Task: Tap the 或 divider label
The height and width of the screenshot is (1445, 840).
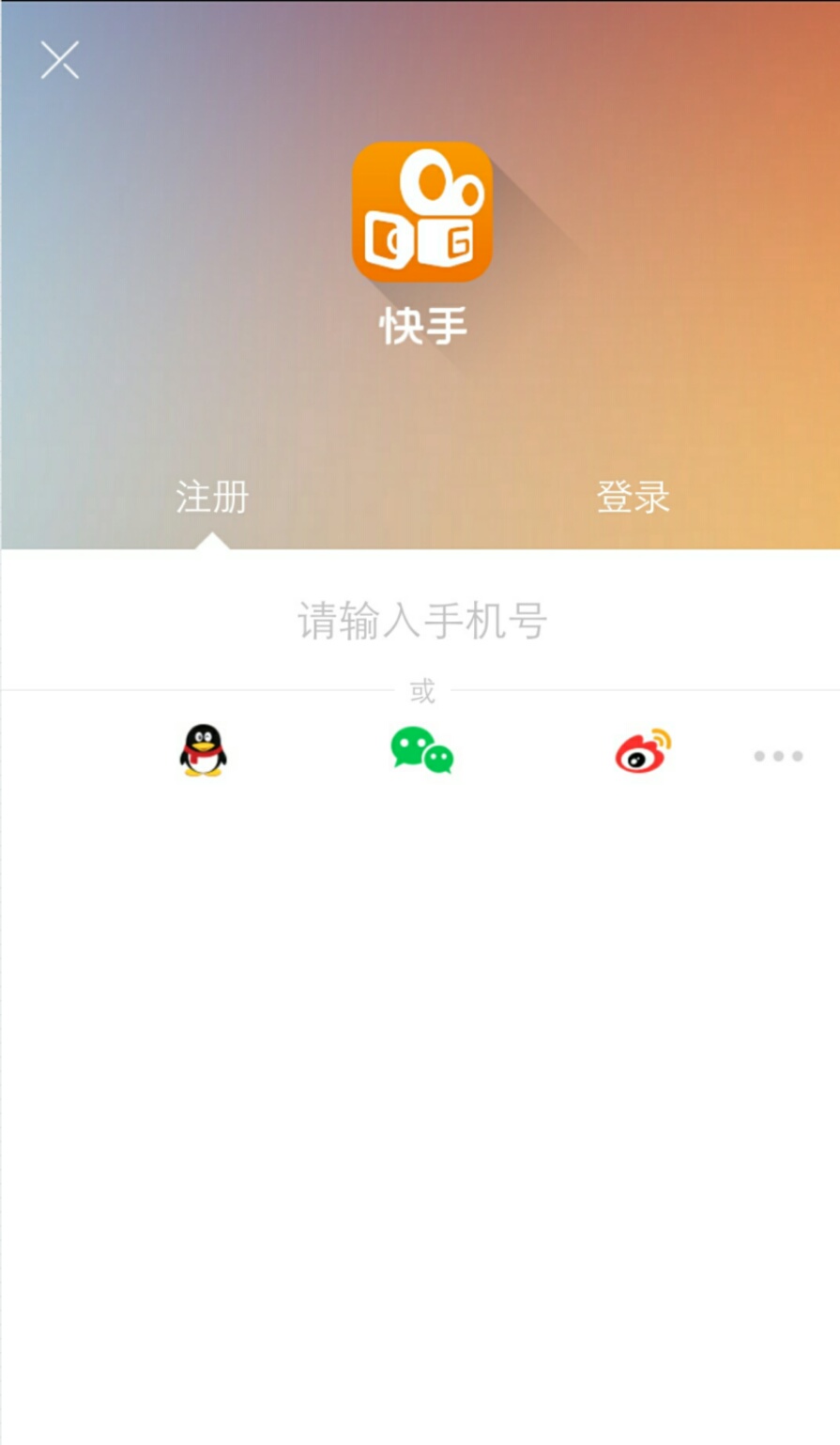Action: pos(420,688)
